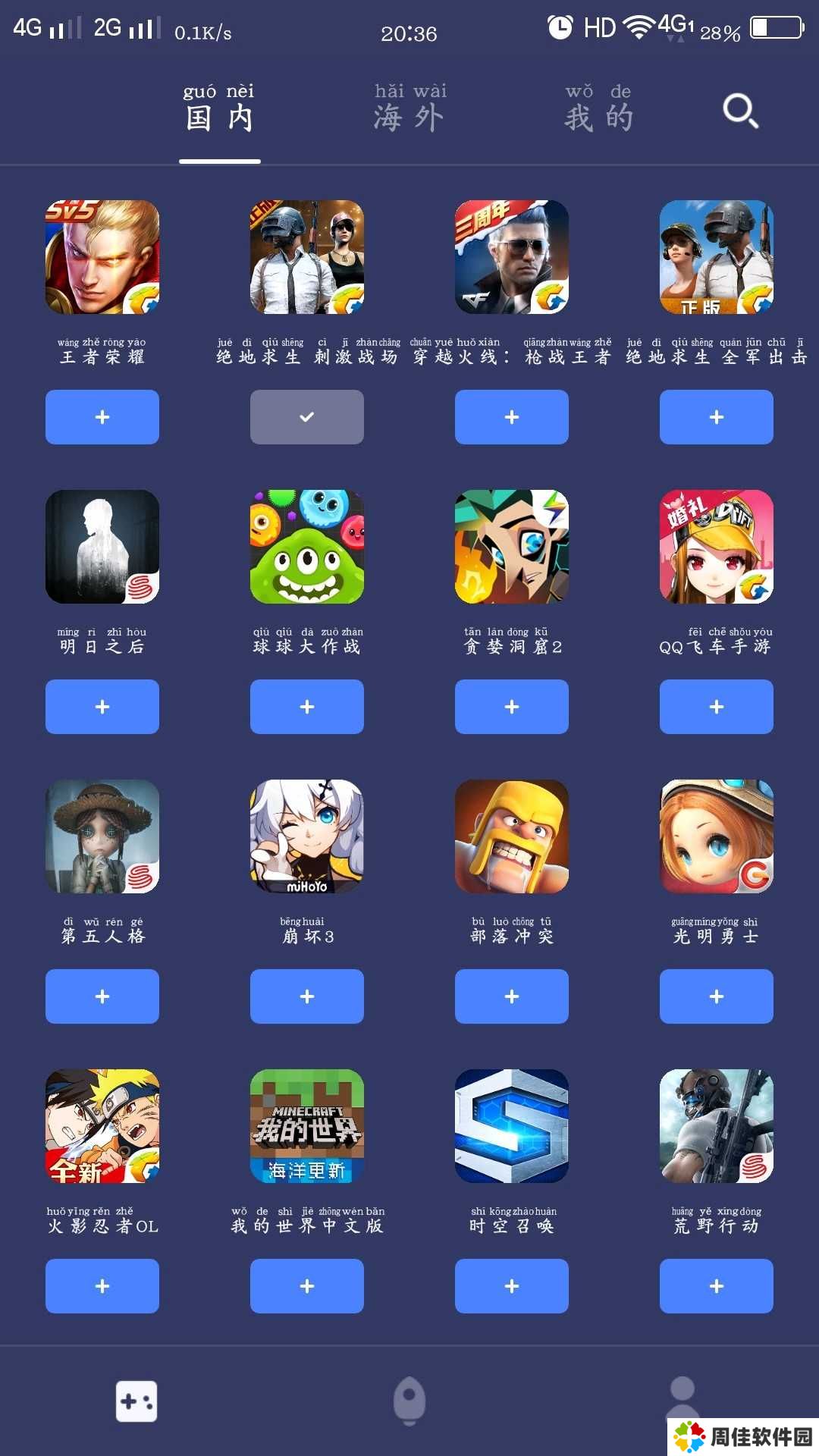Select the 国内 tab
This screenshot has height=1456, width=819.
click(219, 110)
